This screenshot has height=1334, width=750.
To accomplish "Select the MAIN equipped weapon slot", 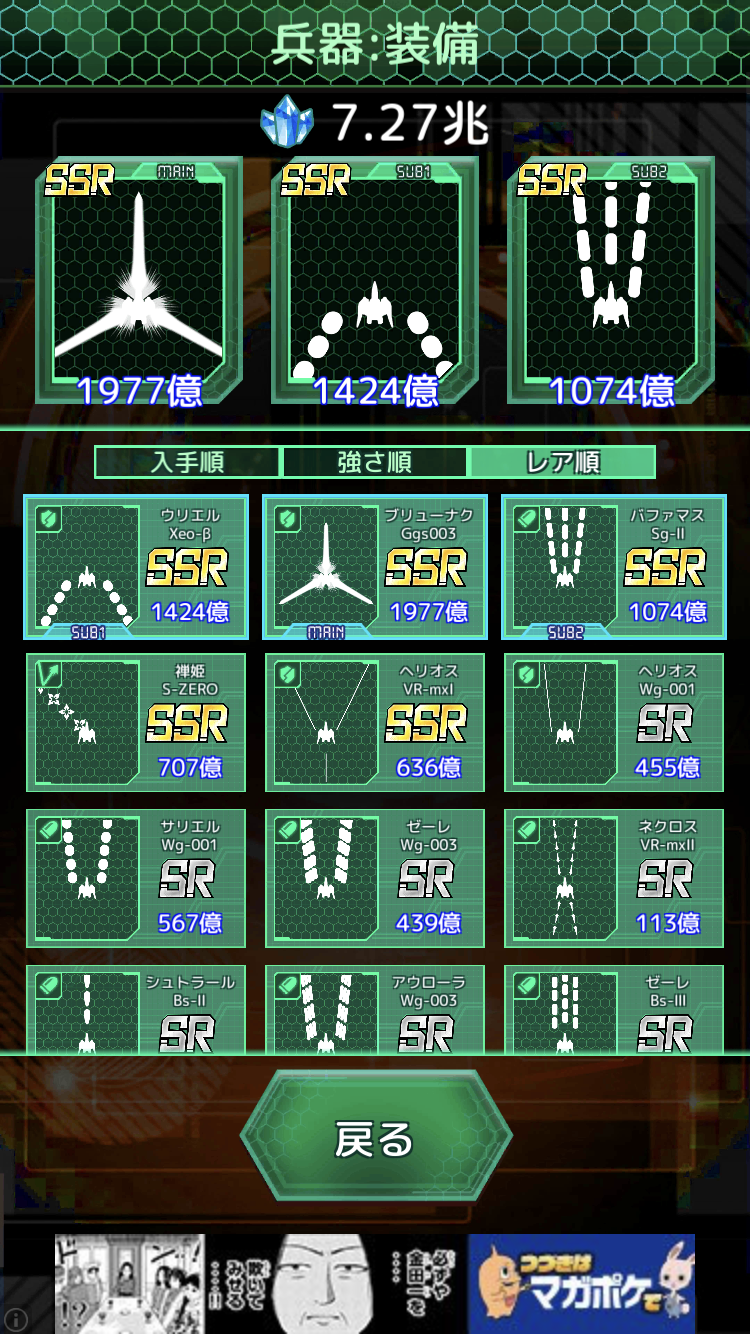I will (x=138, y=280).
